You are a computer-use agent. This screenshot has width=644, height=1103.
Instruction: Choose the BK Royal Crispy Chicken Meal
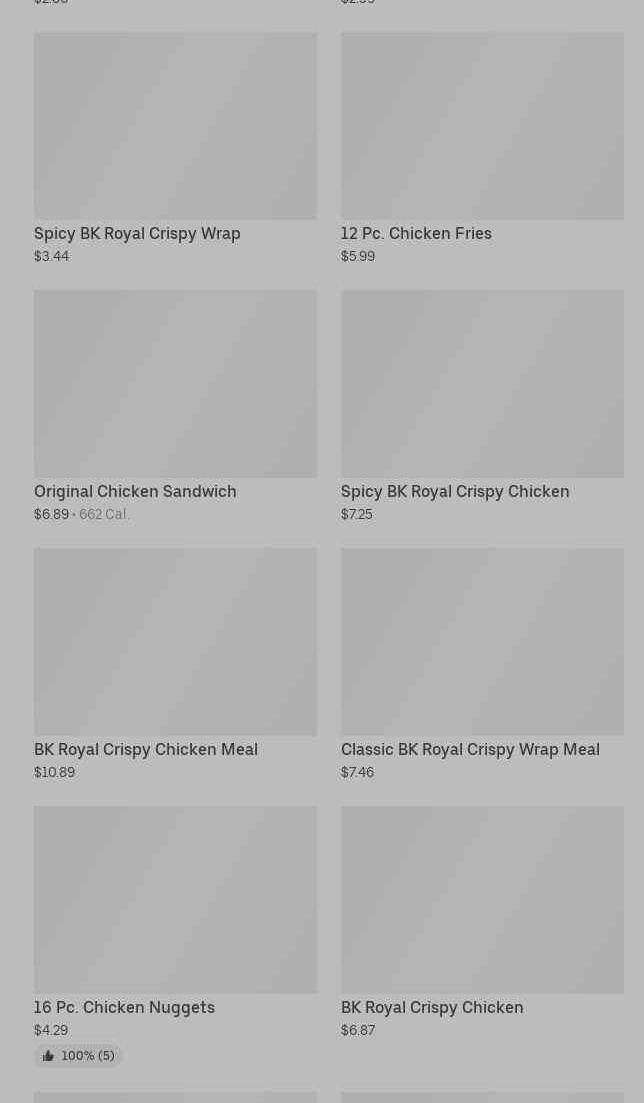175,665
